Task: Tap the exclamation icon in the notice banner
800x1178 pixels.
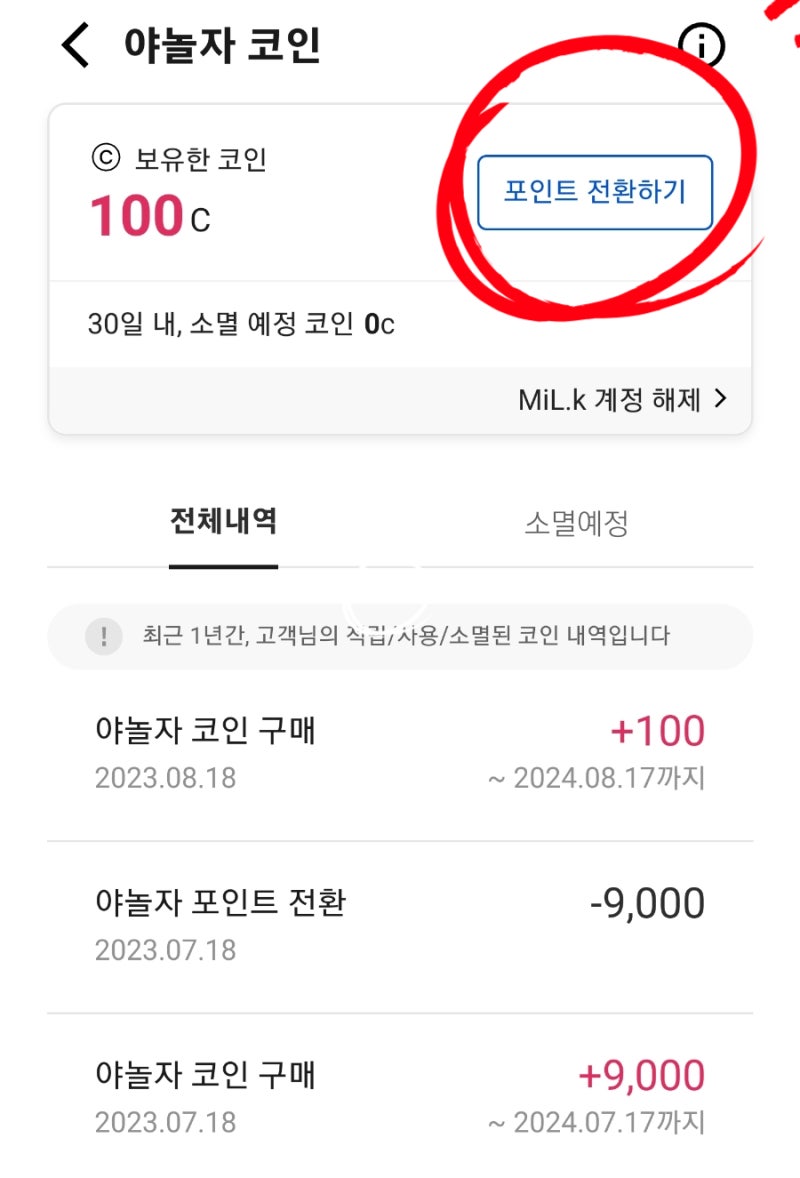Action: [x=103, y=636]
